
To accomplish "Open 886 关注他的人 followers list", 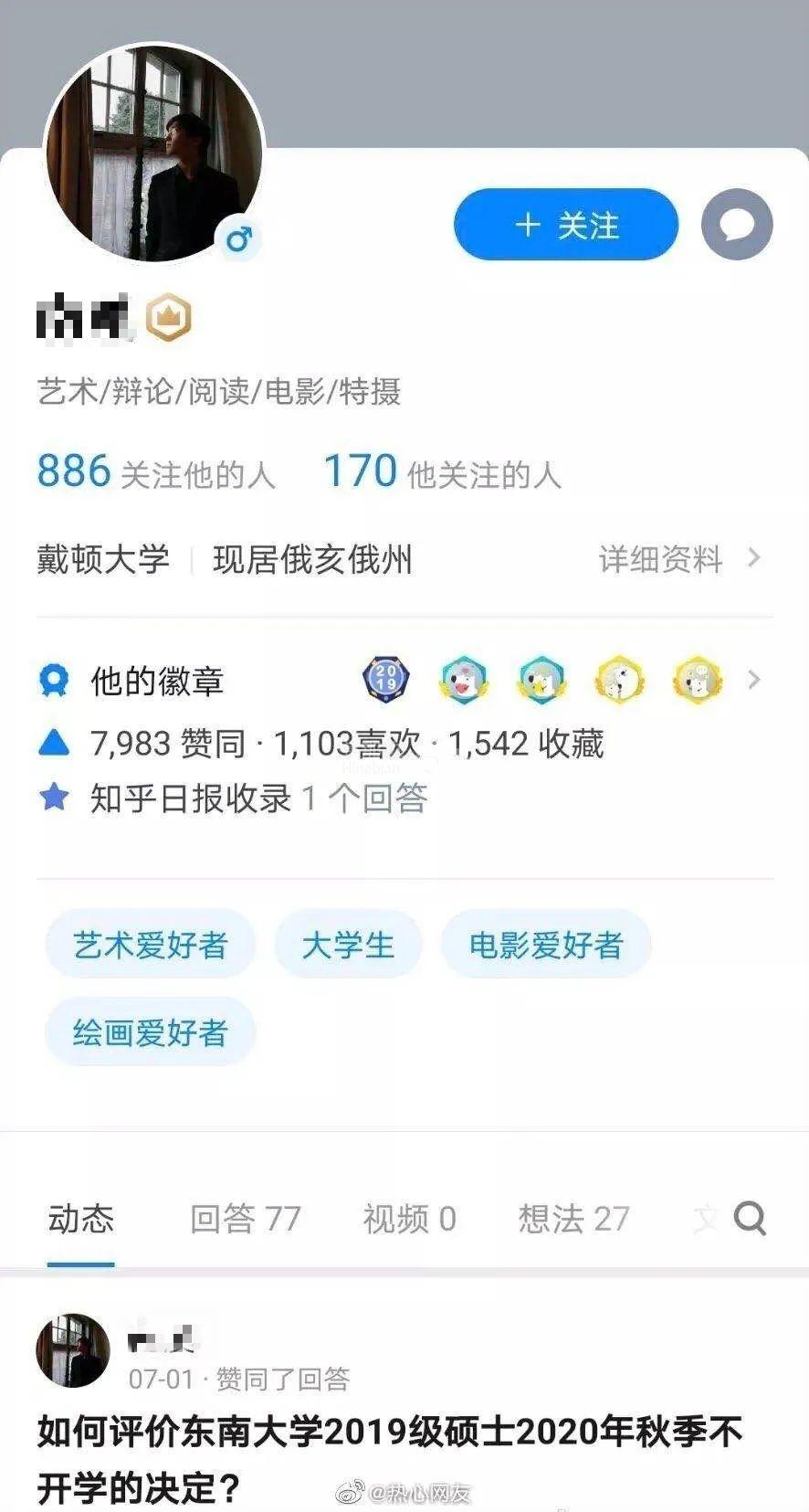I will [x=155, y=472].
